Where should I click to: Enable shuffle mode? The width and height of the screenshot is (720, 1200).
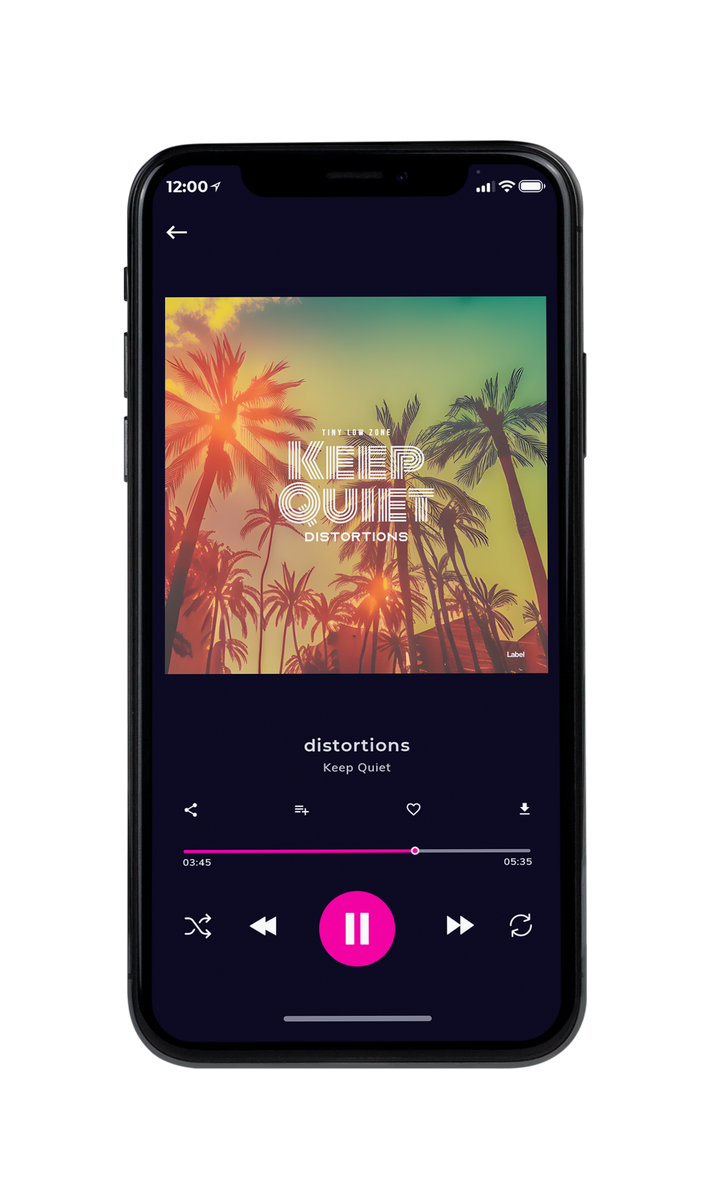click(x=198, y=927)
